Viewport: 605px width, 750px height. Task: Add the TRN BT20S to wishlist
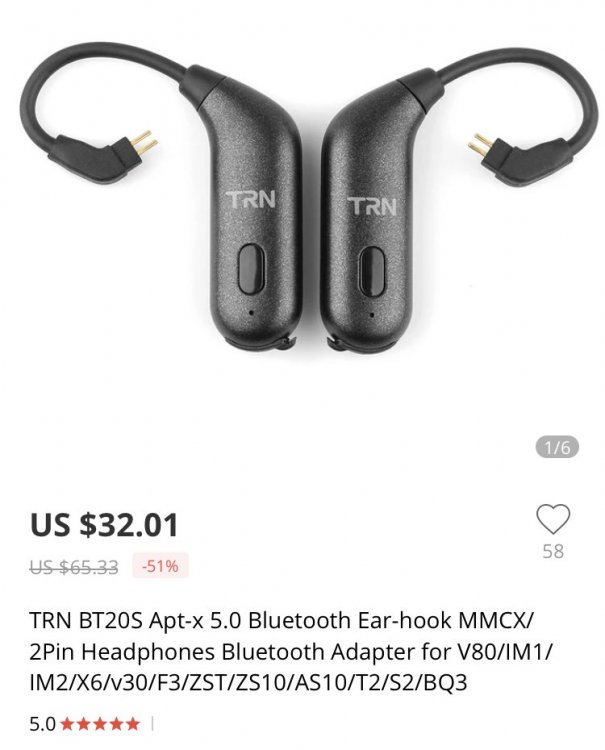552,520
